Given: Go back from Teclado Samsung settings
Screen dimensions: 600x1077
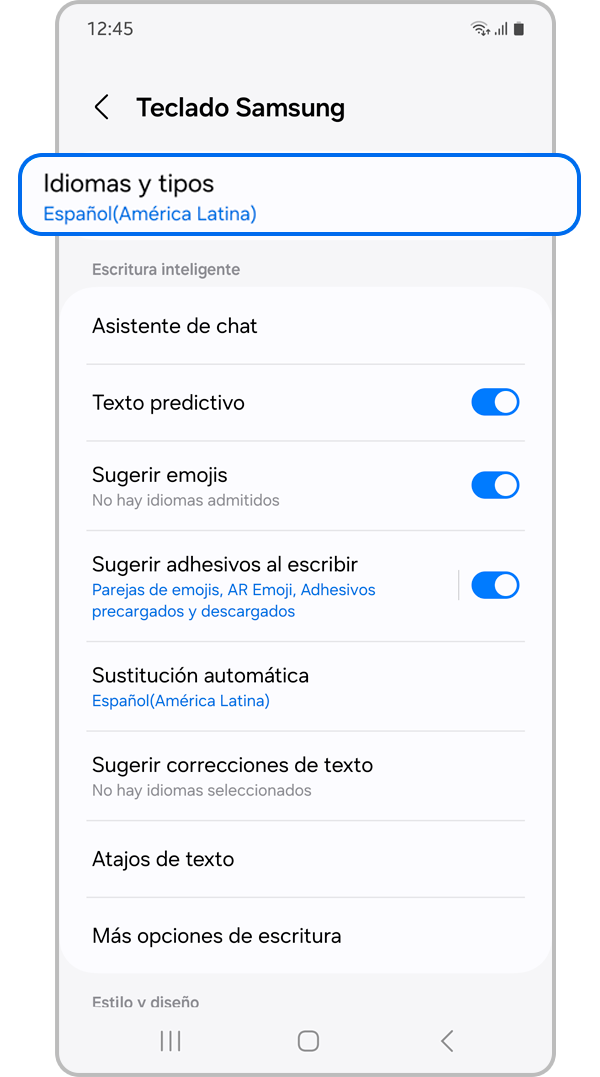Looking at the screenshot, I should click(x=101, y=108).
